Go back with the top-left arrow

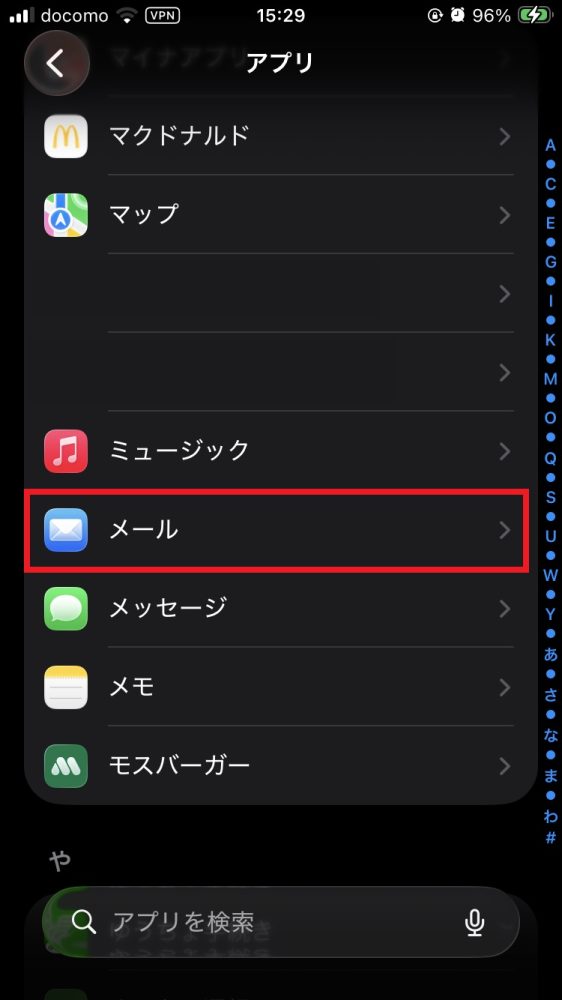click(x=56, y=63)
